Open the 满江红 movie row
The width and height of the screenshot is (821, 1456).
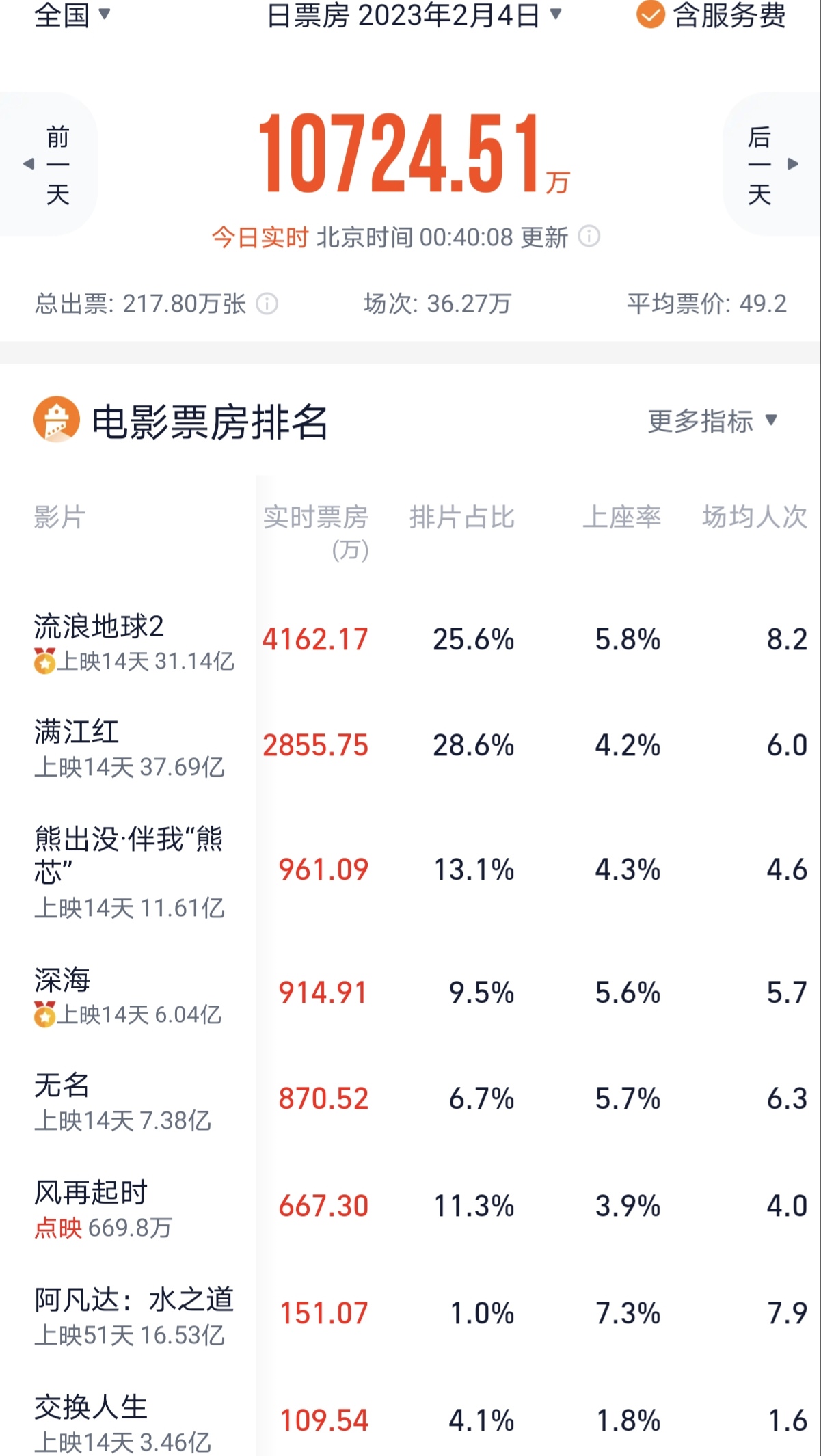pyautogui.click(x=410, y=746)
